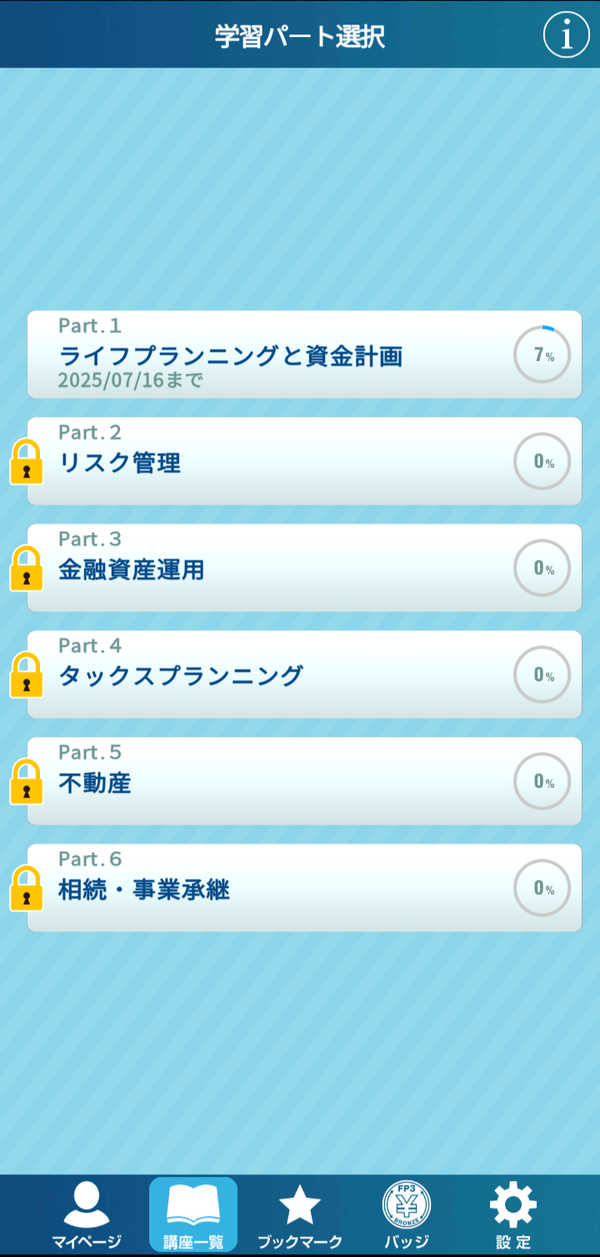Open the 設定 tab
Image resolution: width=600 pixels, height=1257 pixels.
pyautogui.click(x=513, y=1215)
